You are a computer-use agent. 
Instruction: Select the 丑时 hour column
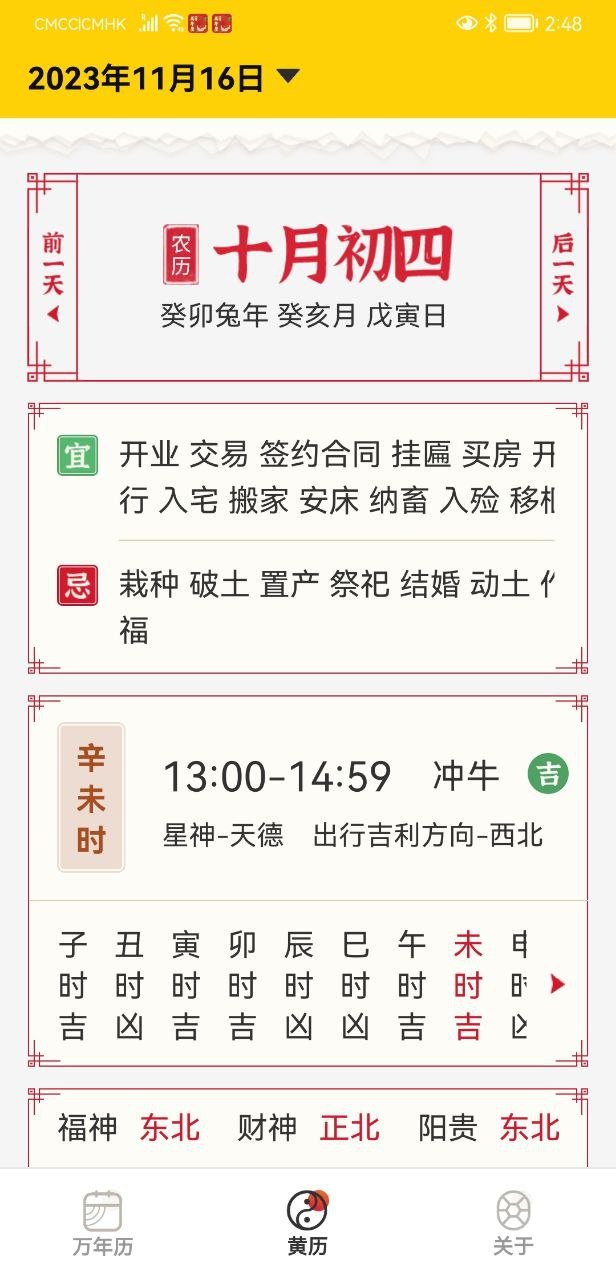coord(129,985)
